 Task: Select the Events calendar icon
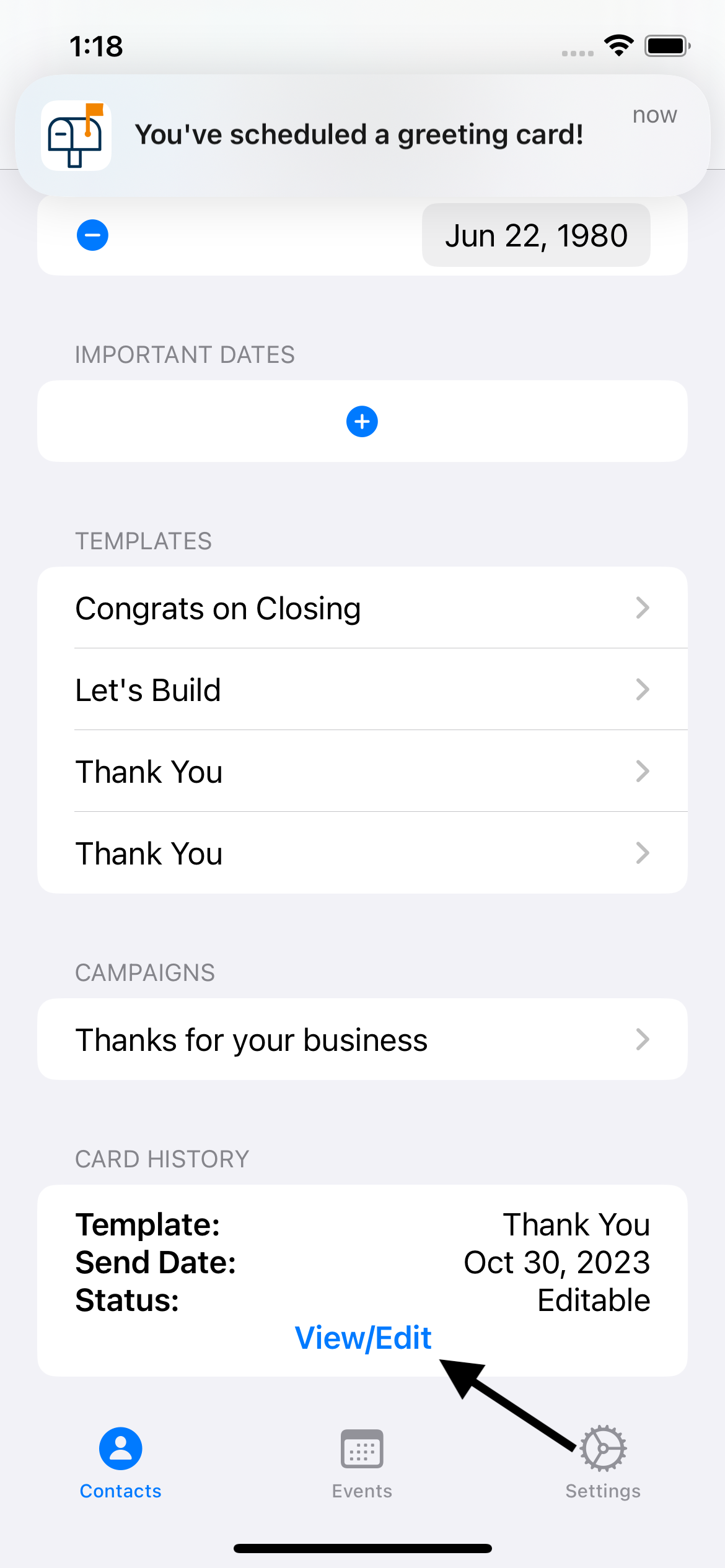pyautogui.click(x=362, y=1449)
